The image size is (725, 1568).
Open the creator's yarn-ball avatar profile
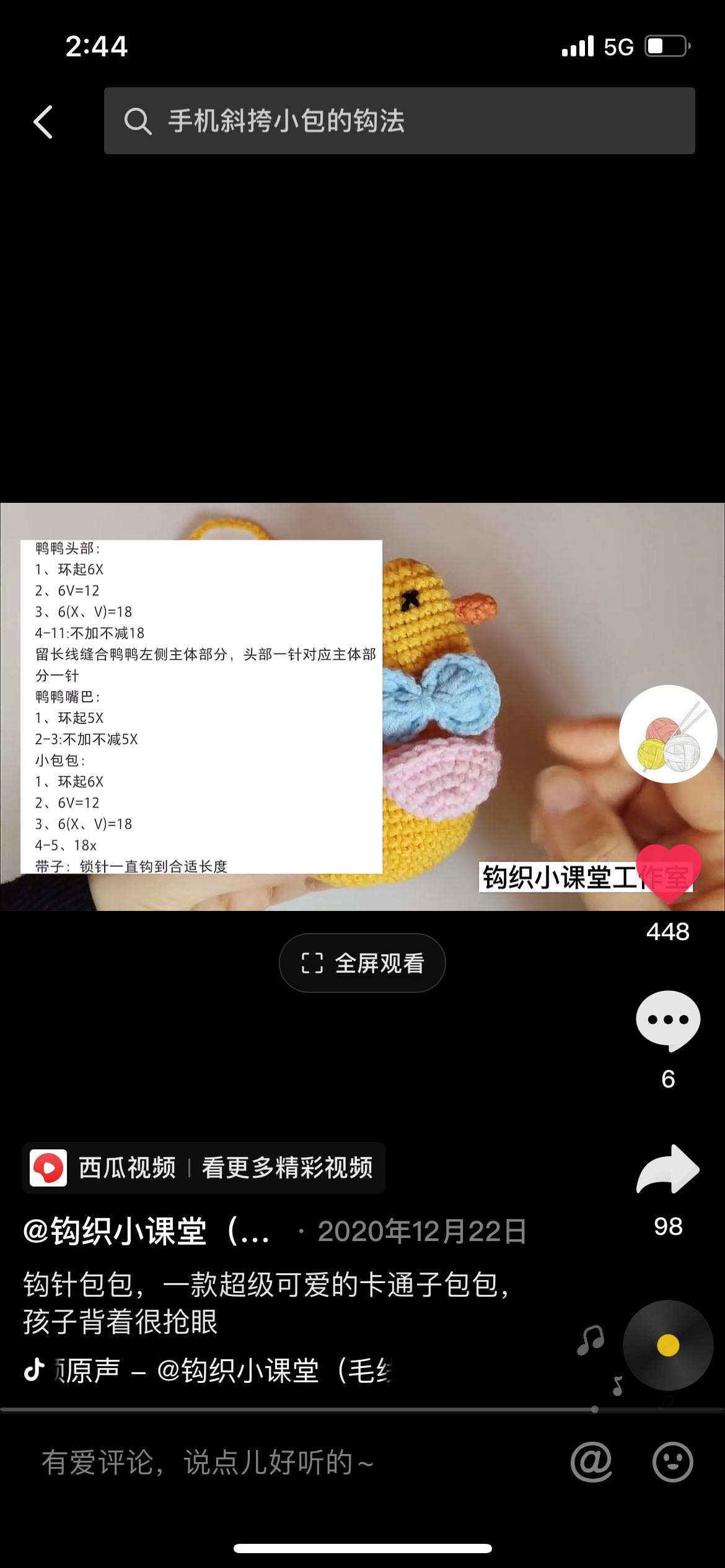[667, 734]
